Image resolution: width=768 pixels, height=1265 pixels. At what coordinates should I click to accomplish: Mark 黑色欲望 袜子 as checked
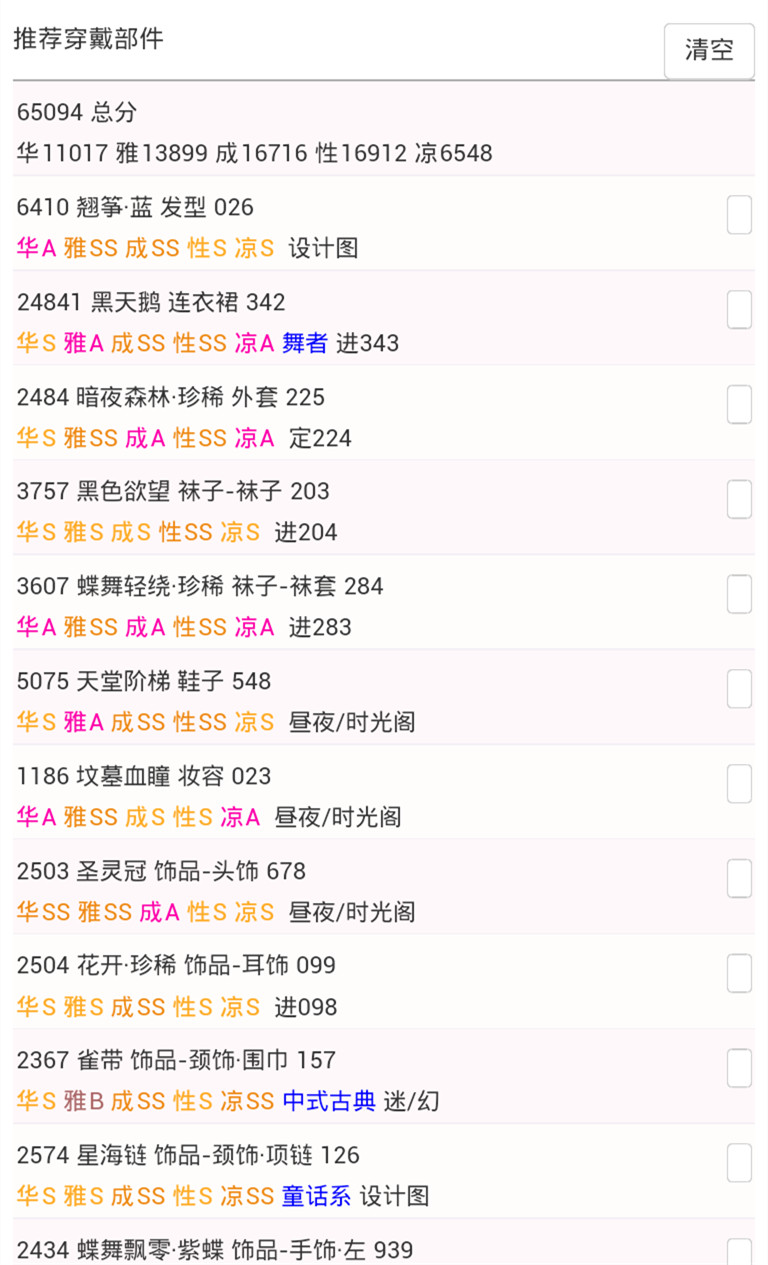[739, 499]
